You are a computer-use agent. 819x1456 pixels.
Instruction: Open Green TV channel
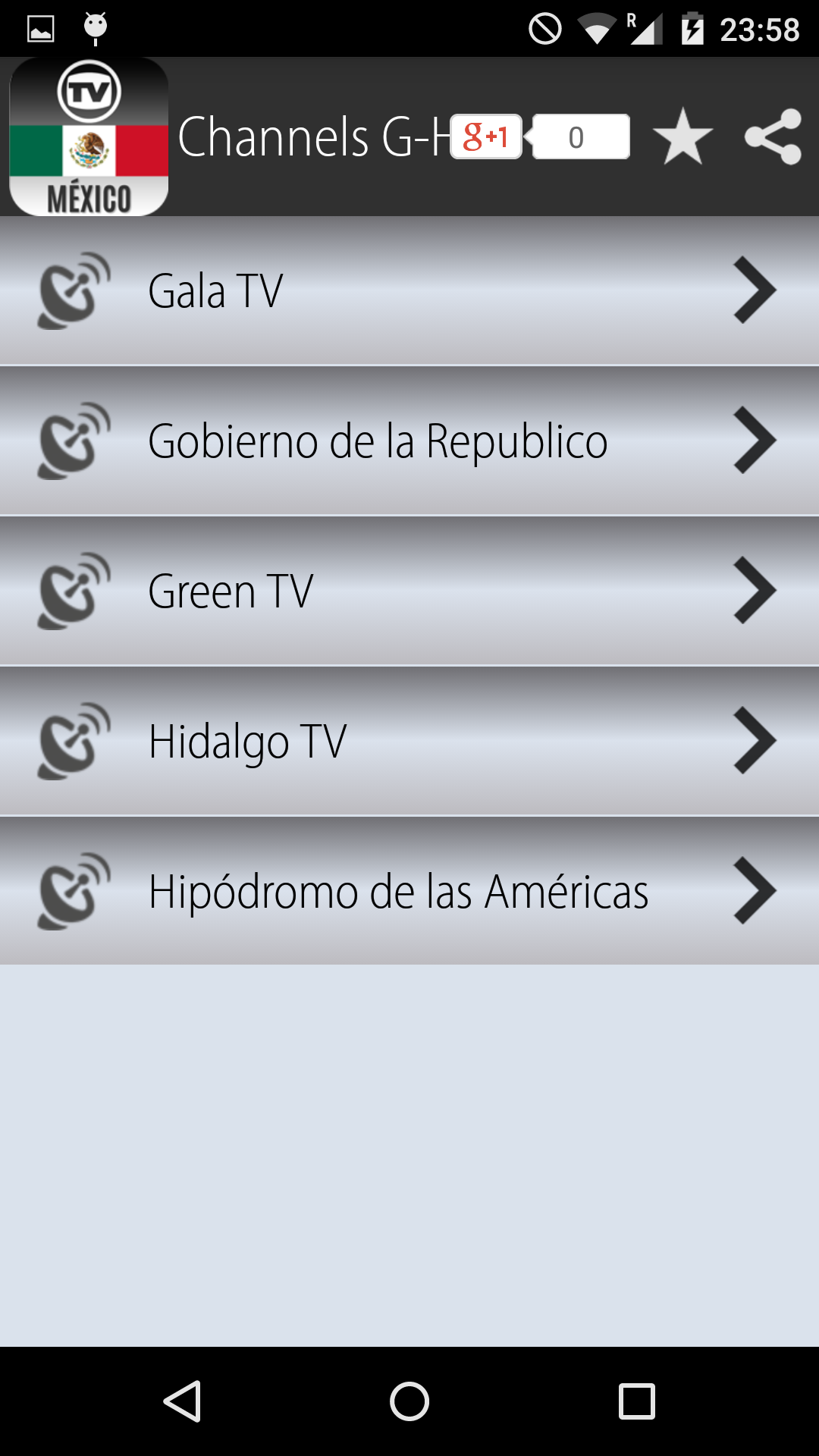click(x=409, y=591)
